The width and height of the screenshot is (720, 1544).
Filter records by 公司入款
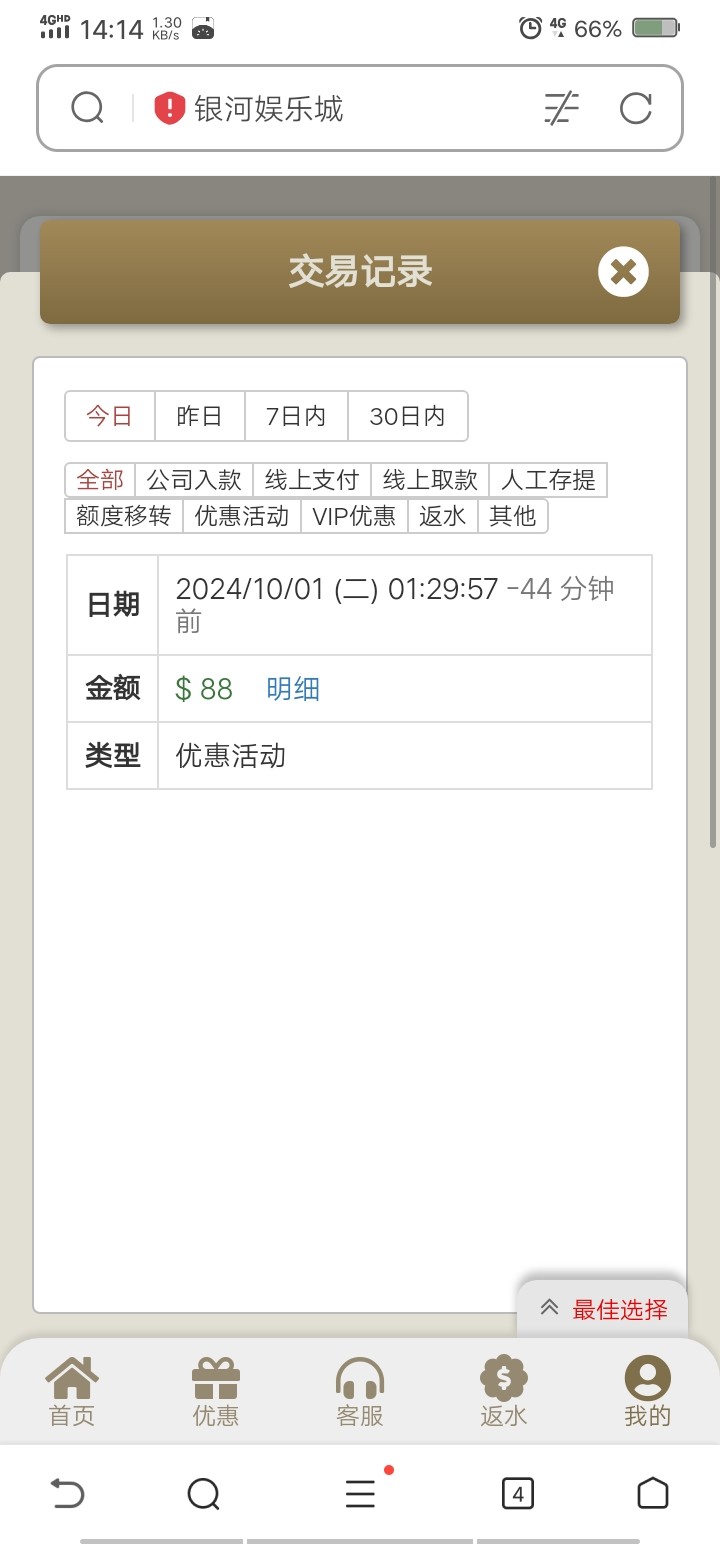coord(194,480)
